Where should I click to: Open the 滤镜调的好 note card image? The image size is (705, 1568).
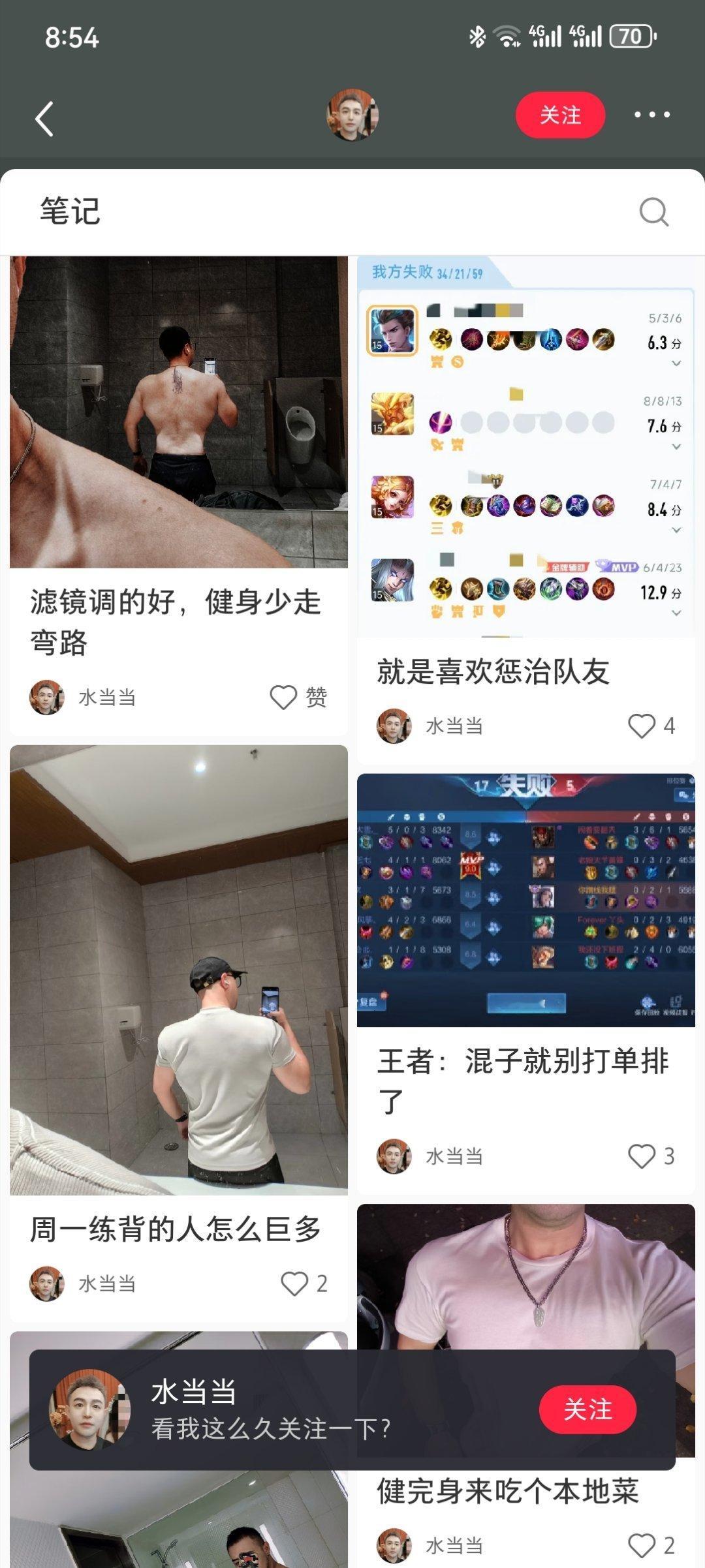tap(178, 411)
